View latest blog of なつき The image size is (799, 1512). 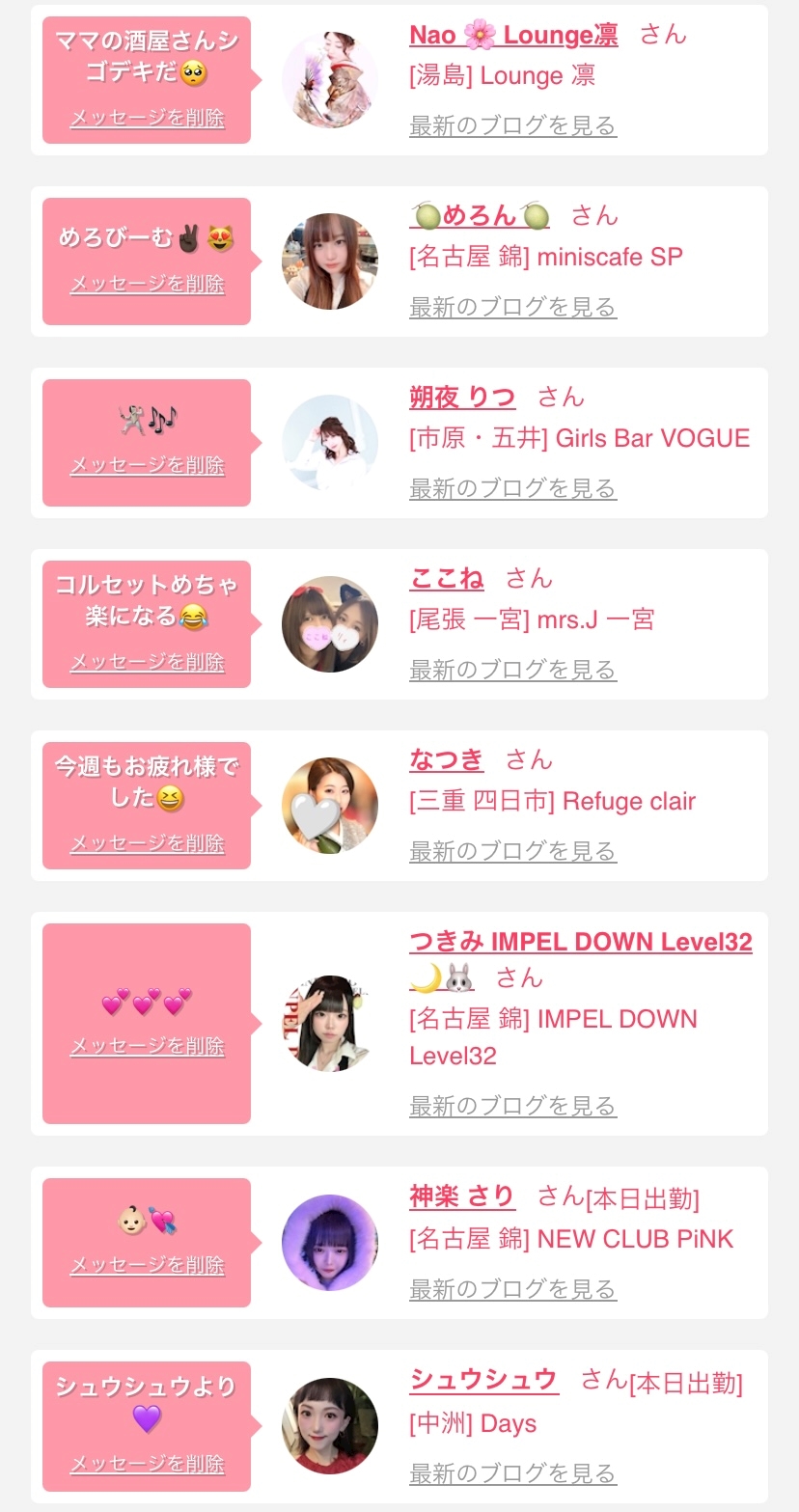[512, 852]
